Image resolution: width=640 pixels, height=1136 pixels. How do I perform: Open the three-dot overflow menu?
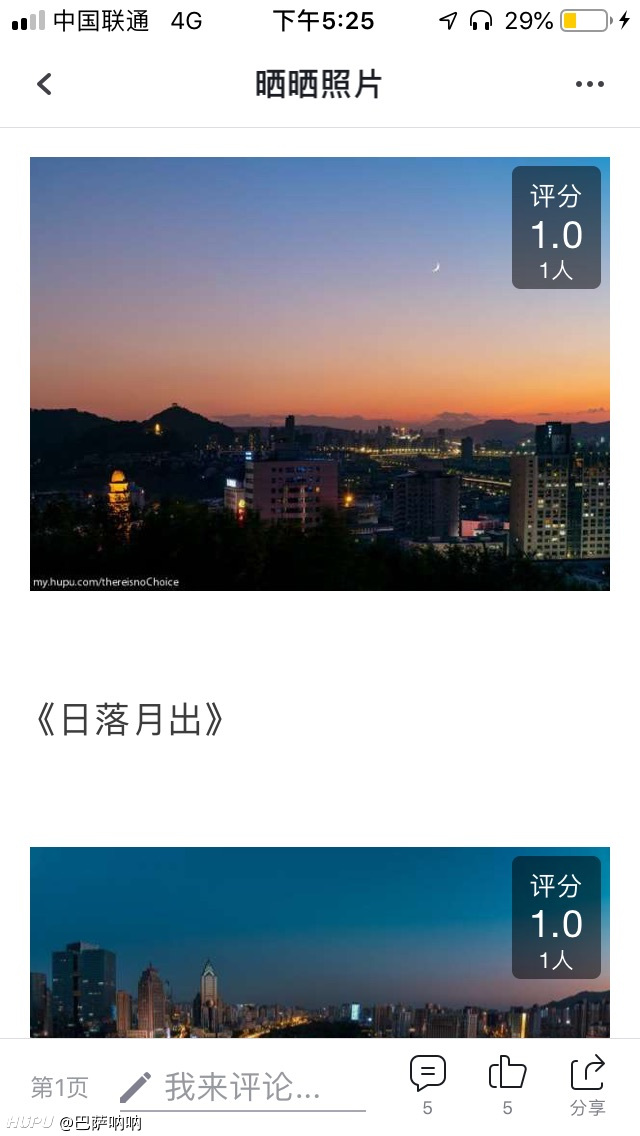pyautogui.click(x=589, y=84)
